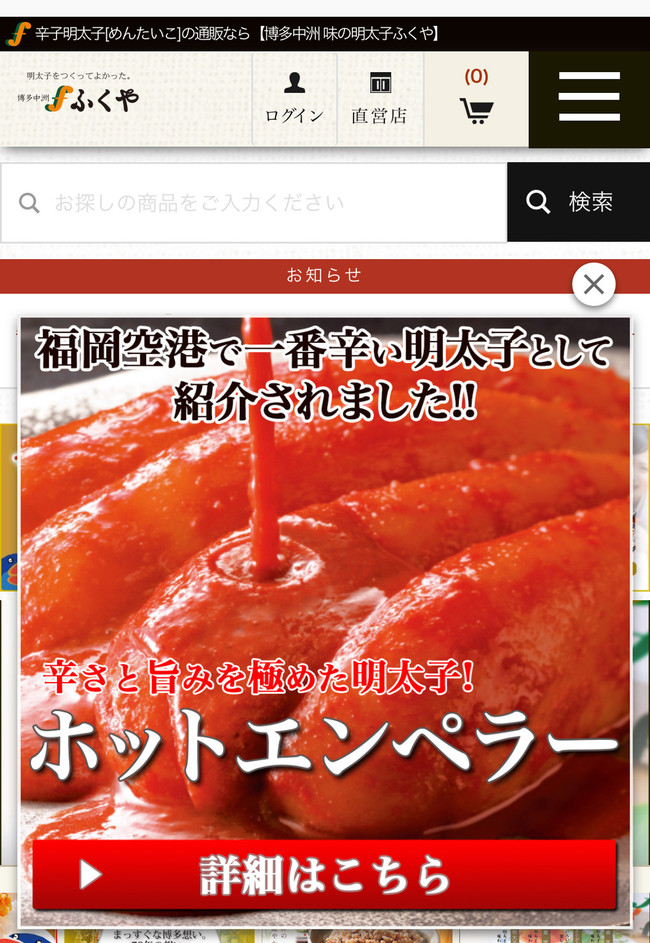Go to ログイン

point(294,100)
